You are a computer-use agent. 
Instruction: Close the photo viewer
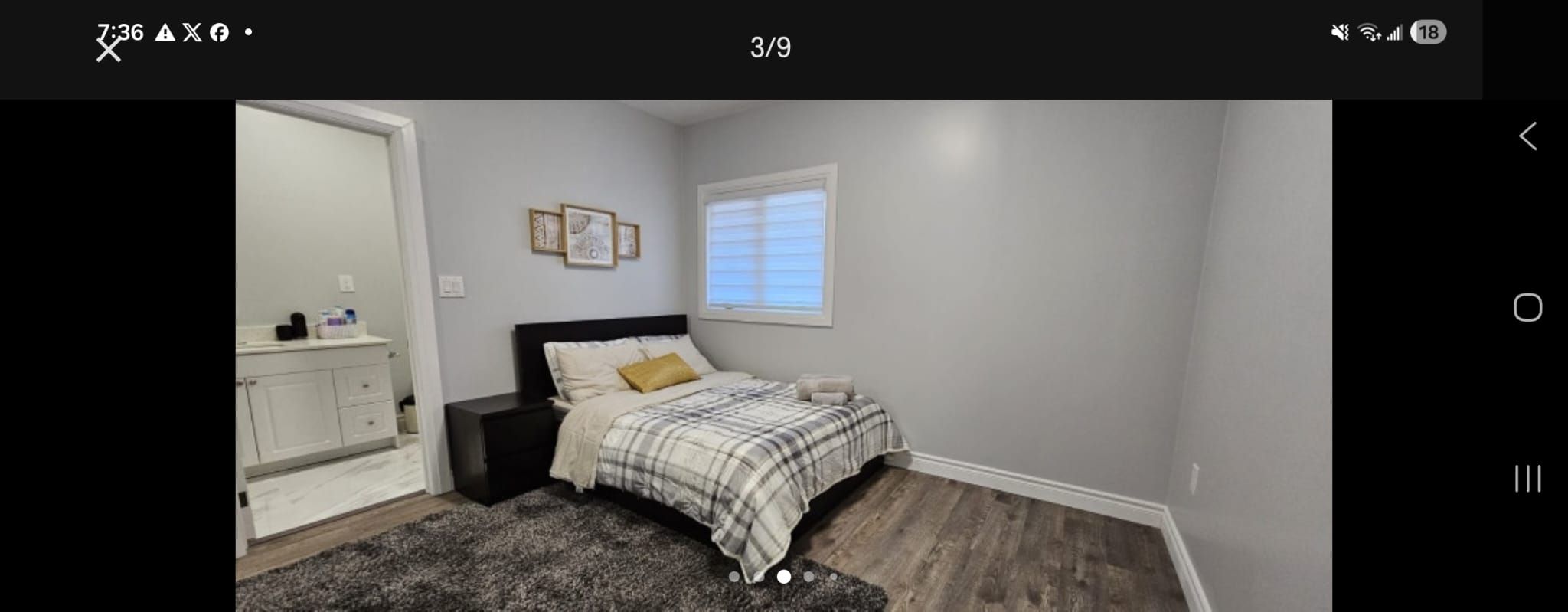[109, 51]
